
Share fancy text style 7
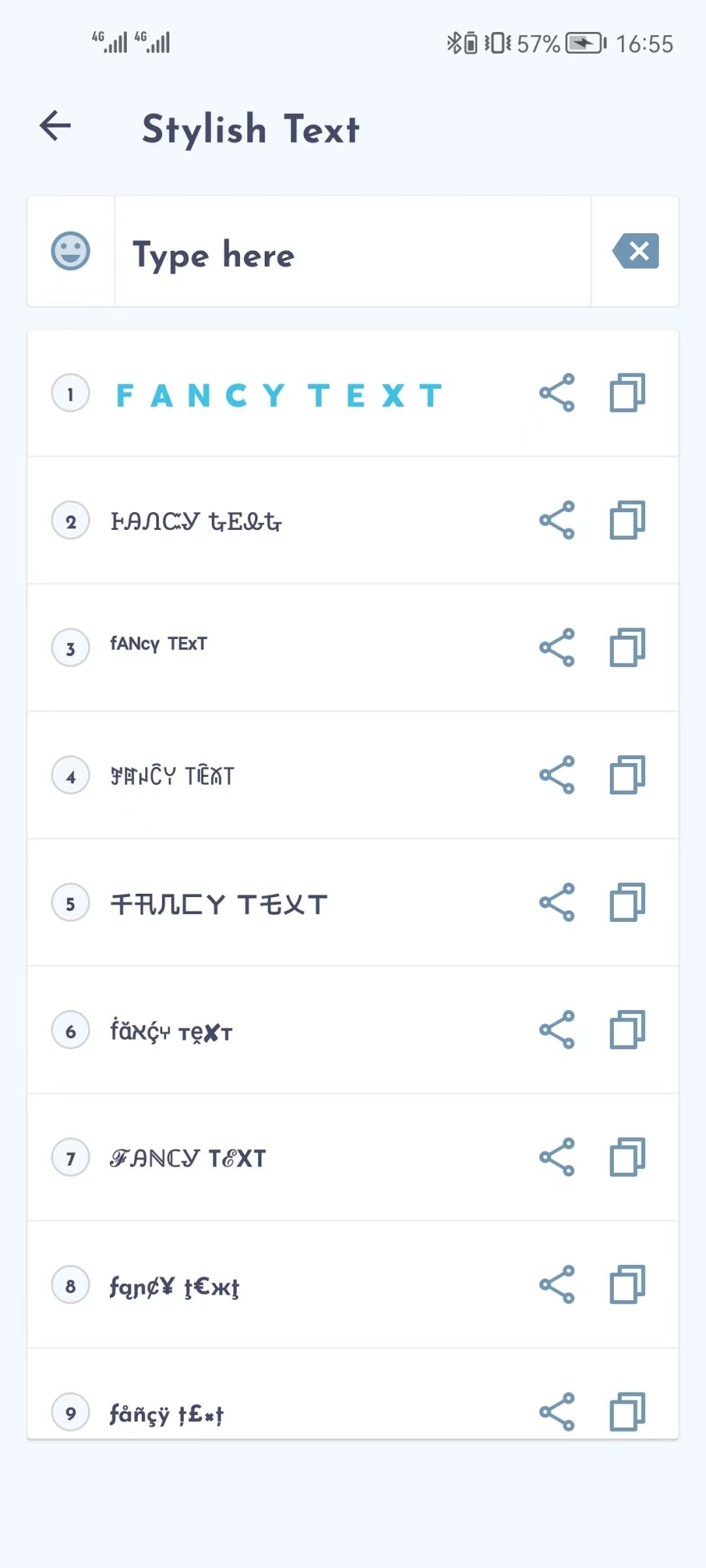pyautogui.click(x=557, y=1157)
